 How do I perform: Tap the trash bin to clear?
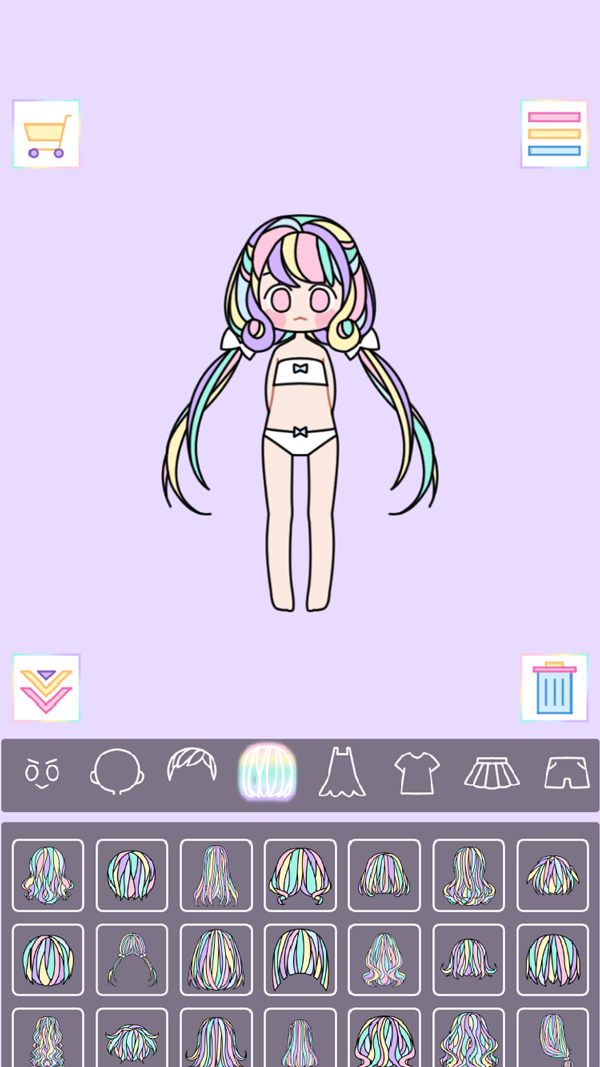point(554,688)
